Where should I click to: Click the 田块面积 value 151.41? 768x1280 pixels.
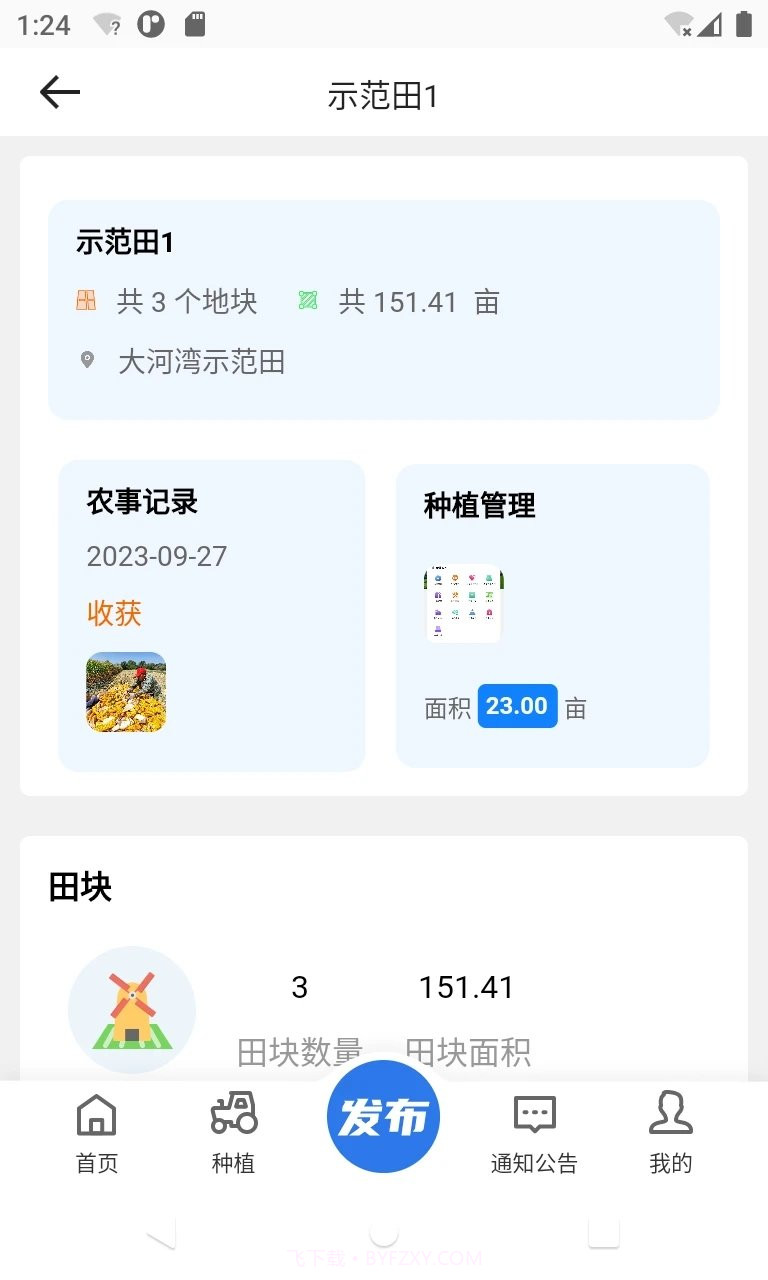click(x=466, y=988)
